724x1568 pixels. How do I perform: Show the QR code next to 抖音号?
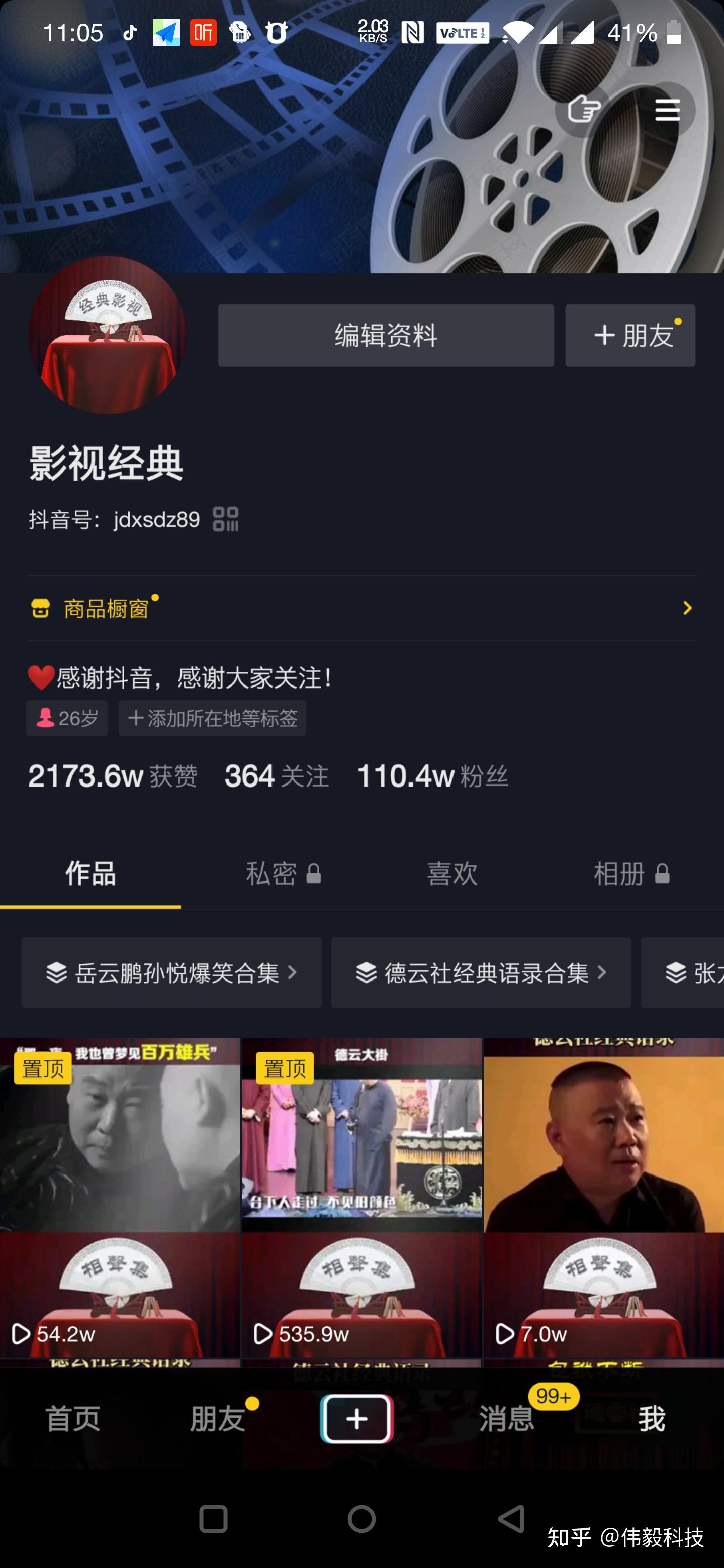pos(225,519)
